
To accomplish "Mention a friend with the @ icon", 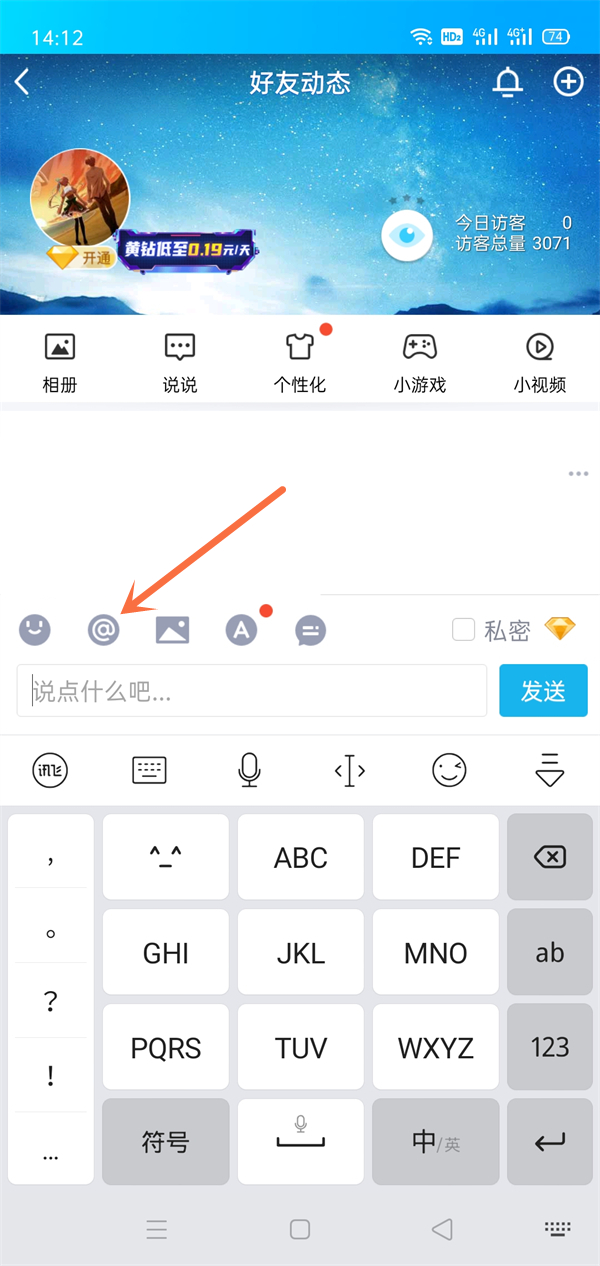I will [x=104, y=630].
